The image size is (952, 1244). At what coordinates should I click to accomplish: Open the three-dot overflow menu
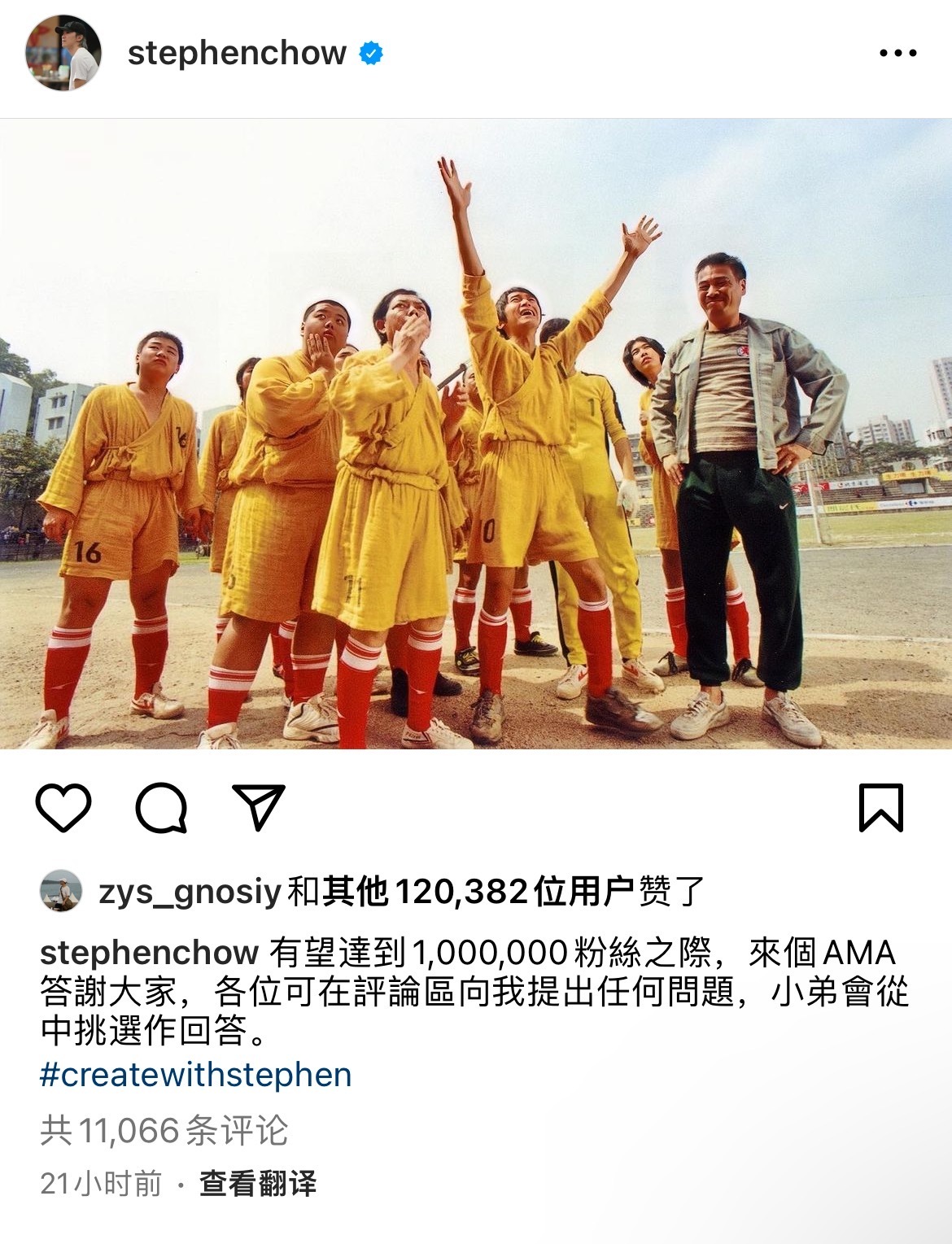coord(898,54)
